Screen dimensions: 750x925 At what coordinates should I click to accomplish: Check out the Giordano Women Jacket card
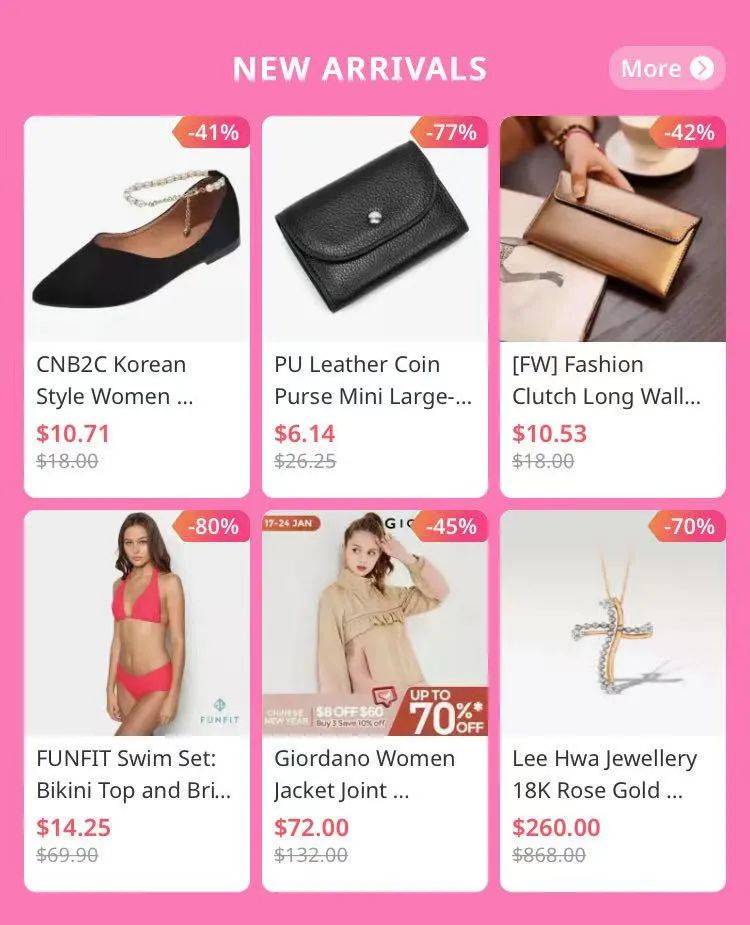point(375,700)
